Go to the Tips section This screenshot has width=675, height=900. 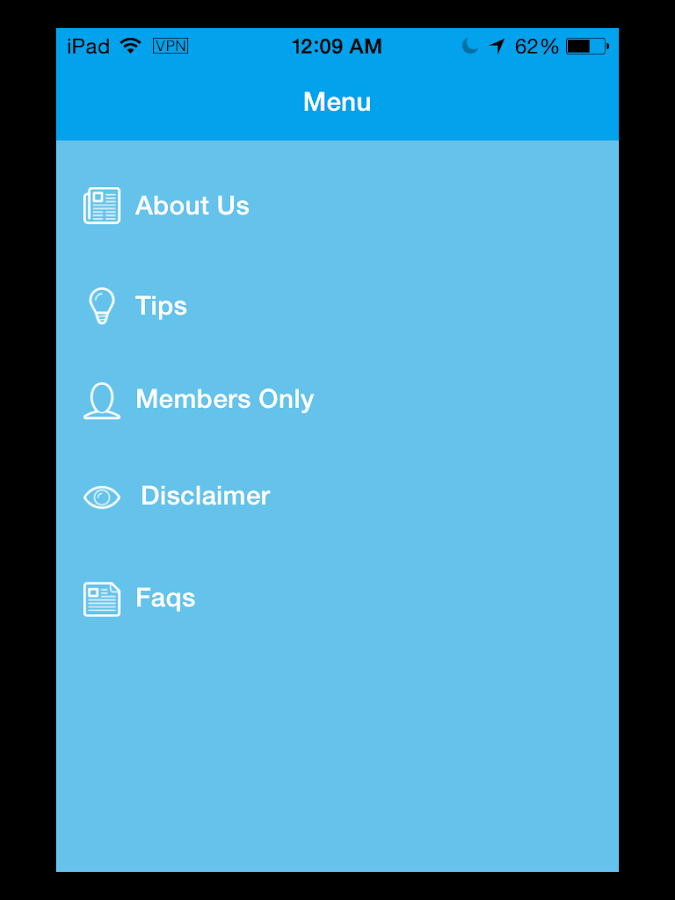pyautogui.click(x=160, y=306)
